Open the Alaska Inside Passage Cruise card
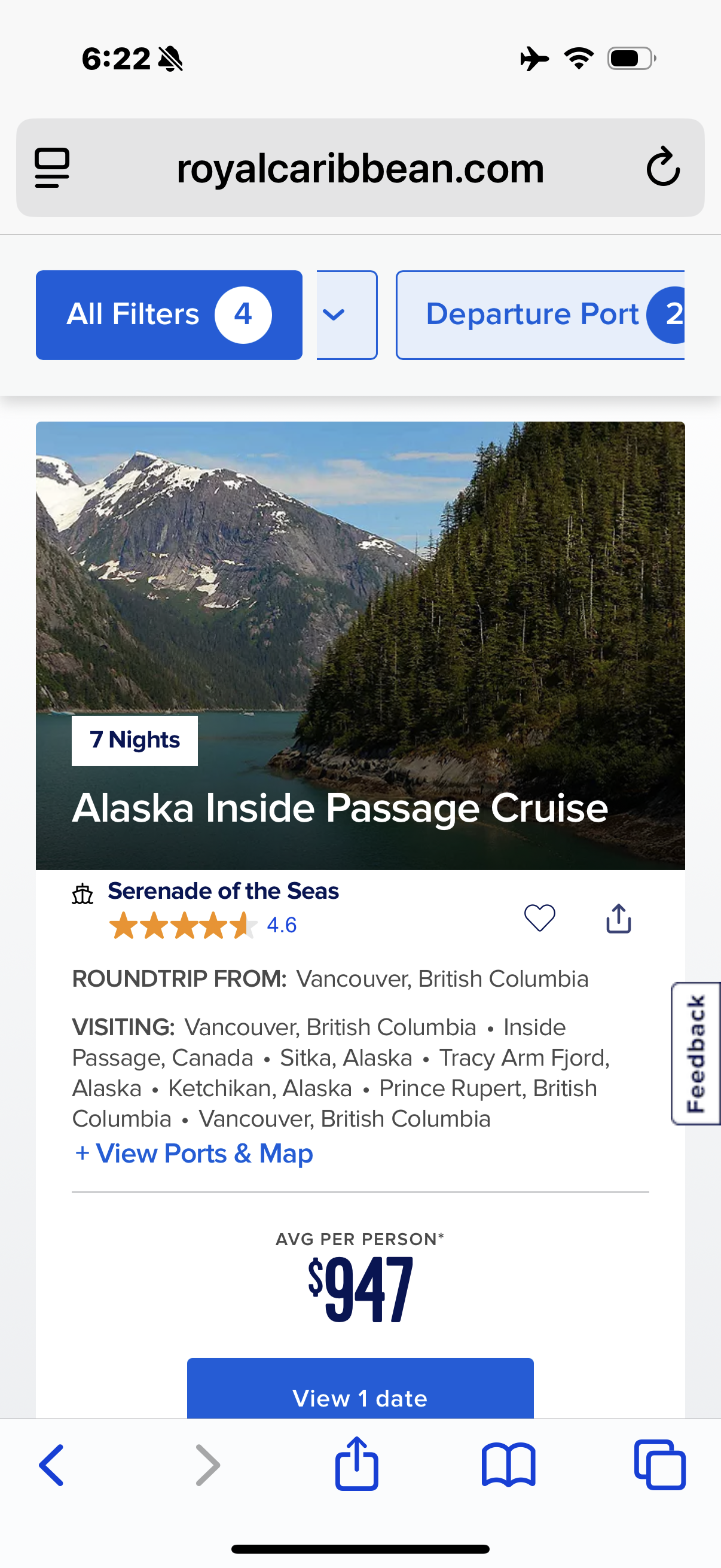Image resolution: width=721 pixels, height=1568 pixels. coord(340,808)
